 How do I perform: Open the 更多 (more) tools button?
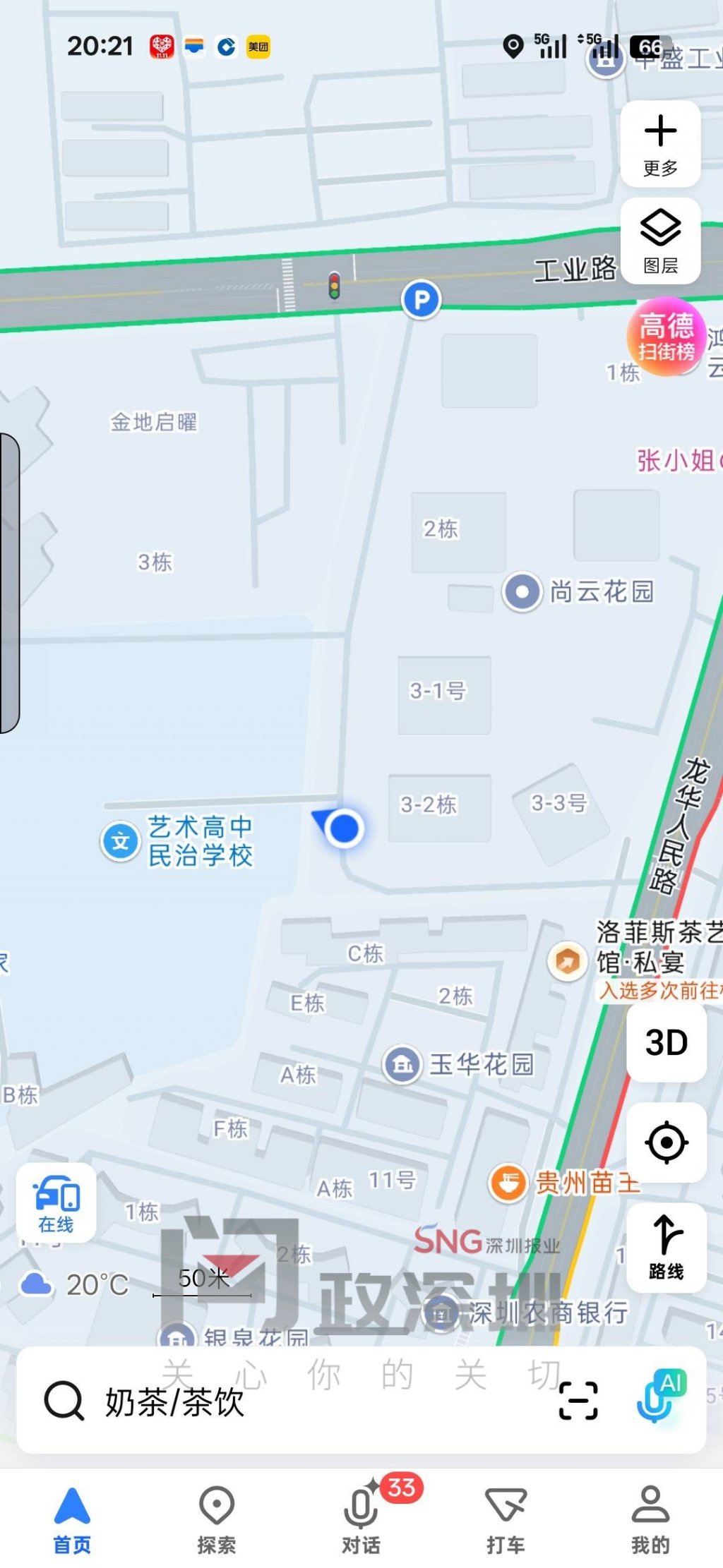[x=660, y=144]
